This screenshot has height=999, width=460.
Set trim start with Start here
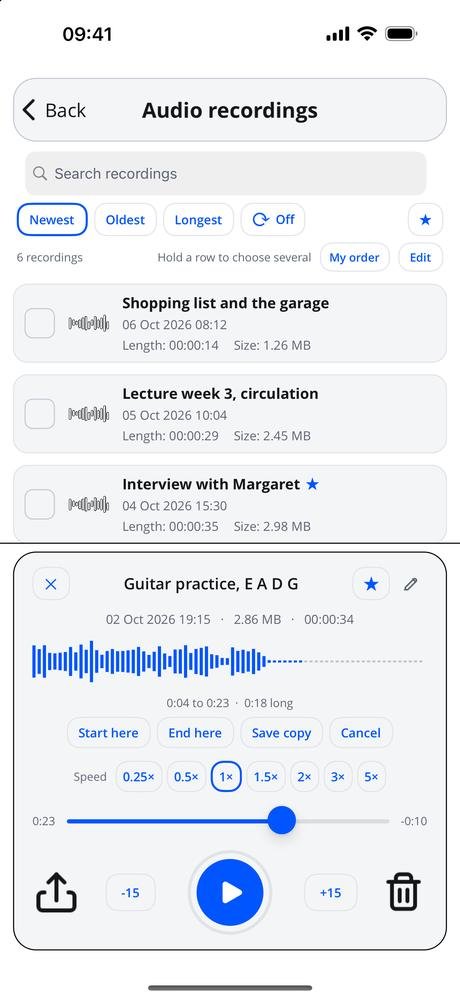coord(108,733)
